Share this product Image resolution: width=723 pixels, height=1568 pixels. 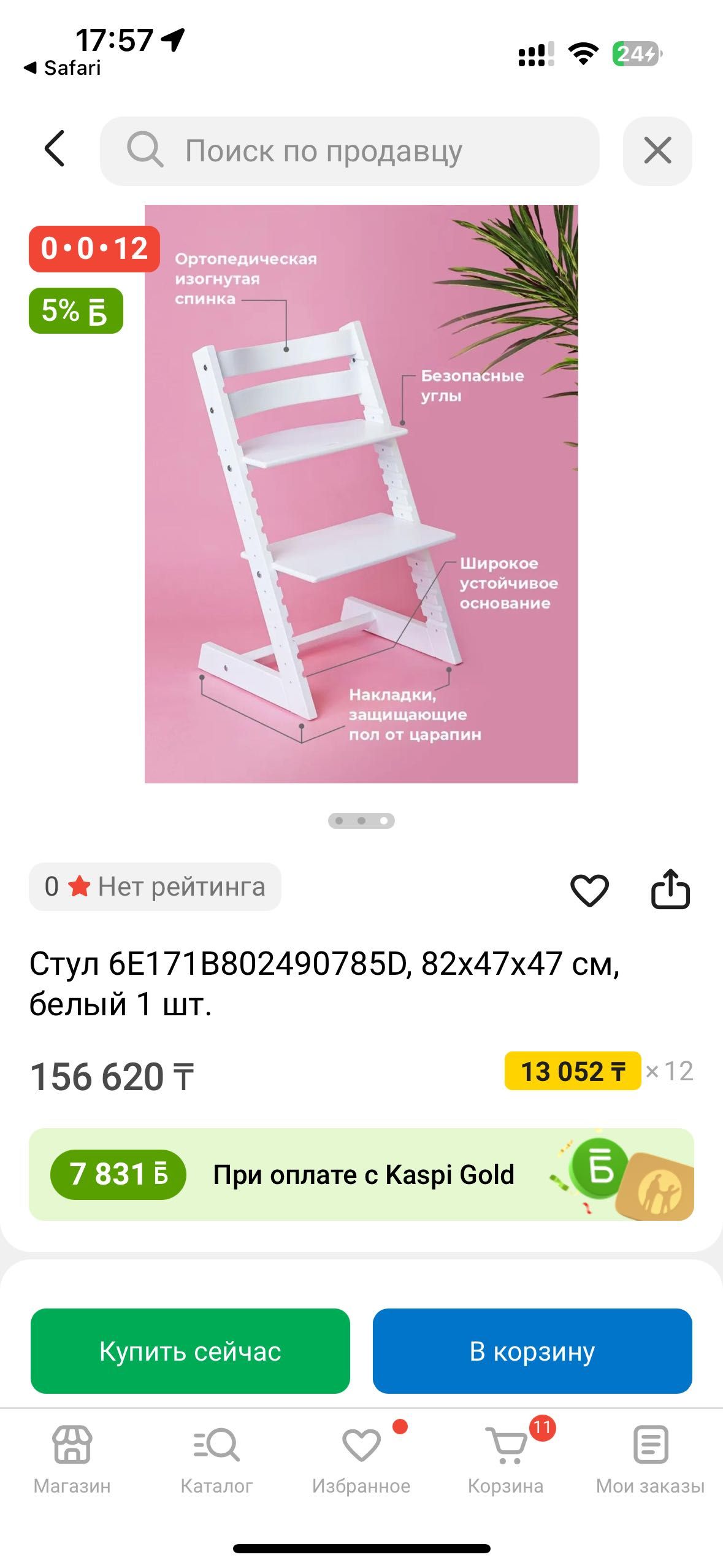pyautogui.click(x=670, y=889)
